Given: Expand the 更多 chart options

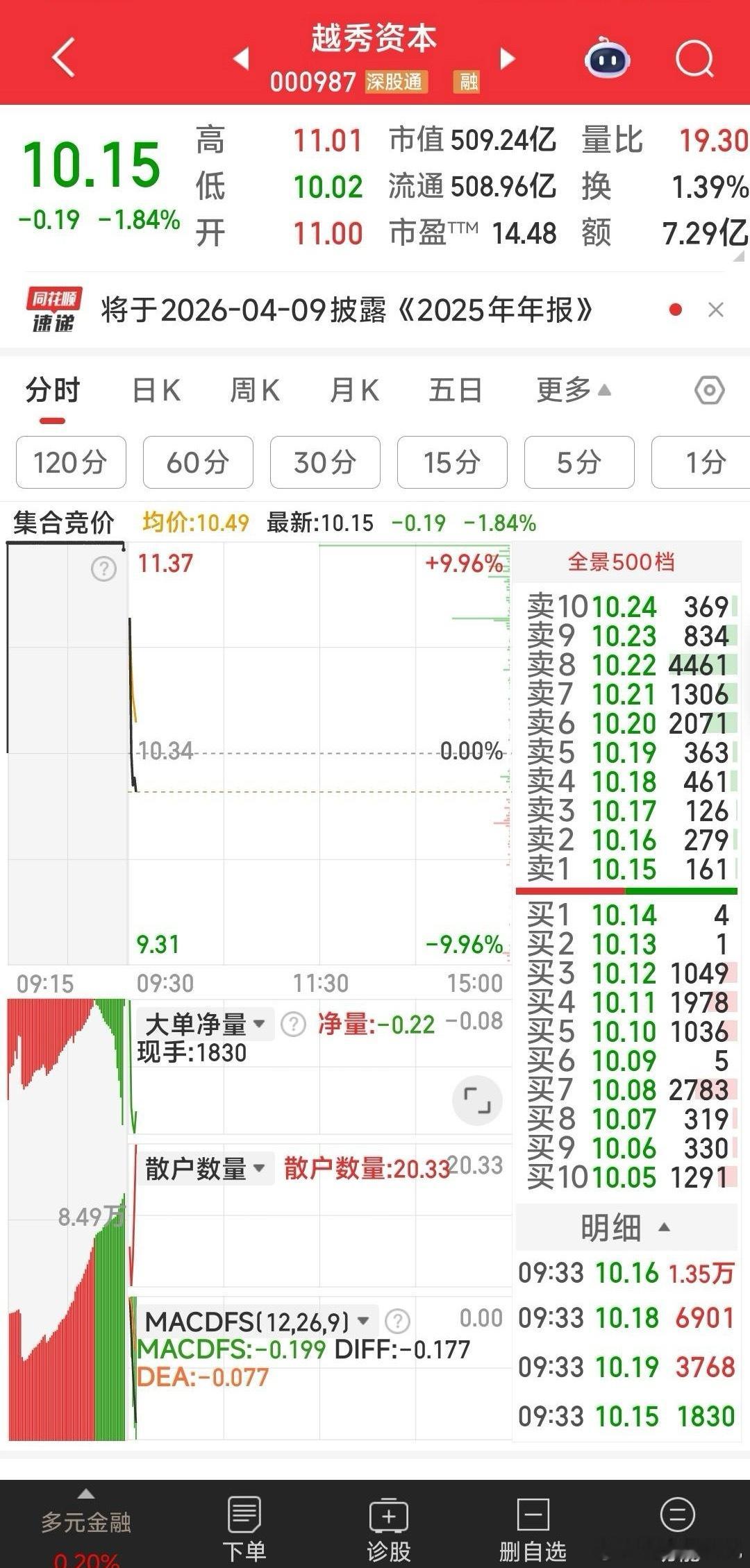Looking at the screenshot, I should pyautogui.click(x=573, y=390).
